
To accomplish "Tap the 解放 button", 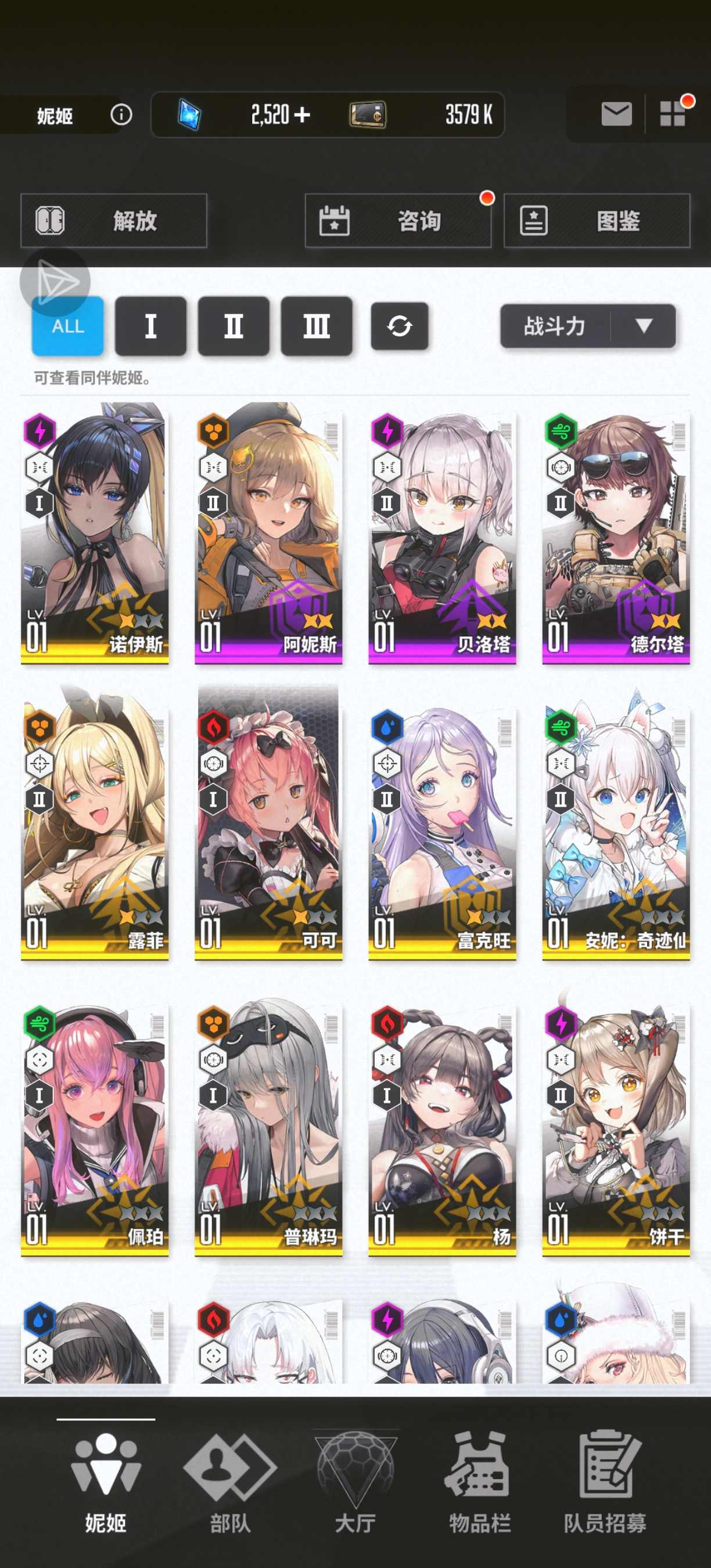I will [x=114, y=220].
